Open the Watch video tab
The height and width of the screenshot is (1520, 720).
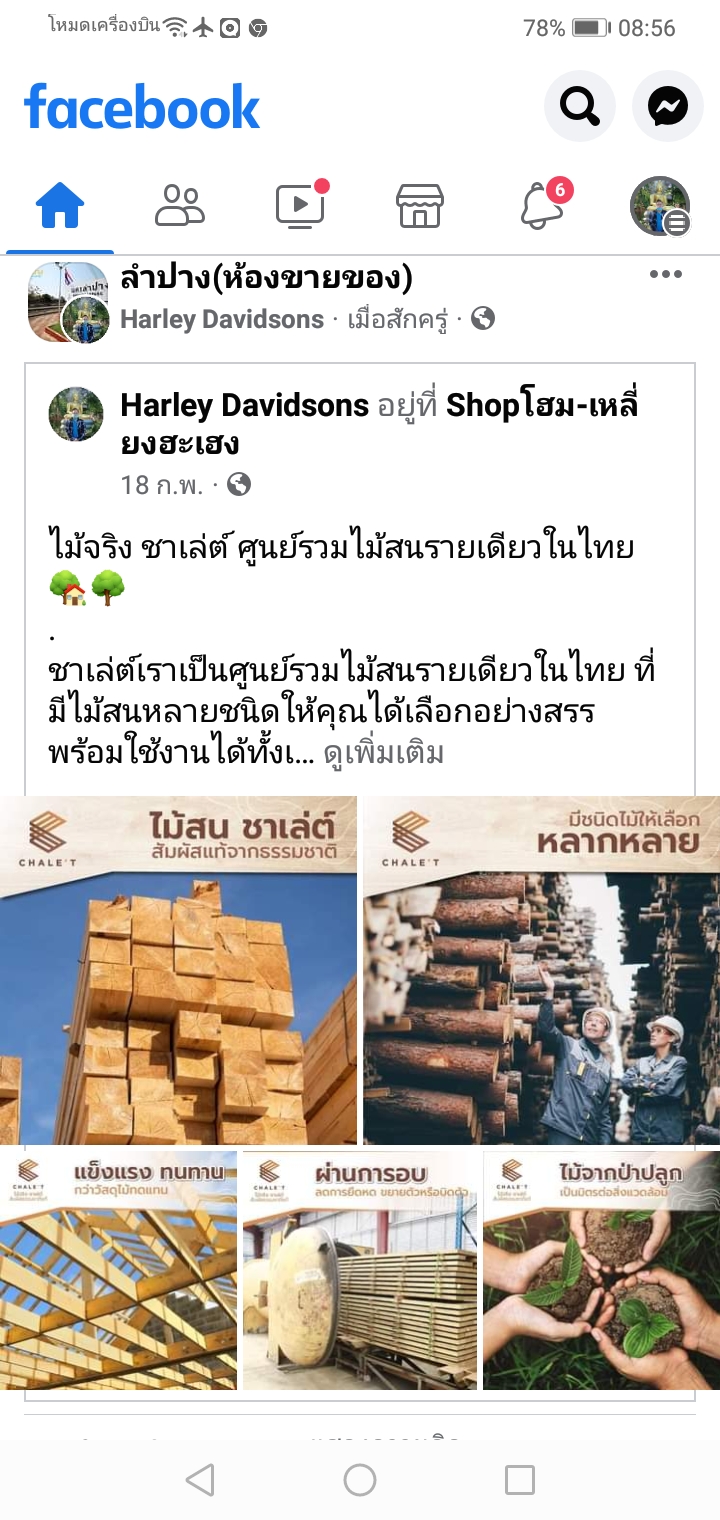click(300, 206)
